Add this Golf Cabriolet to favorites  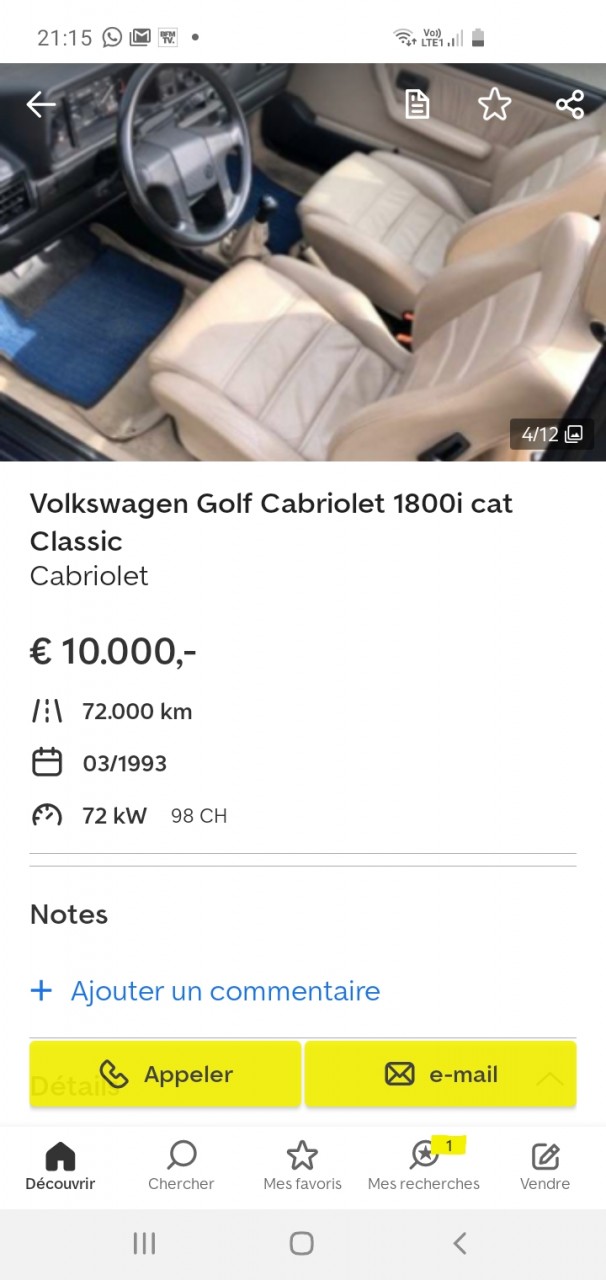(x=494, y=104)
